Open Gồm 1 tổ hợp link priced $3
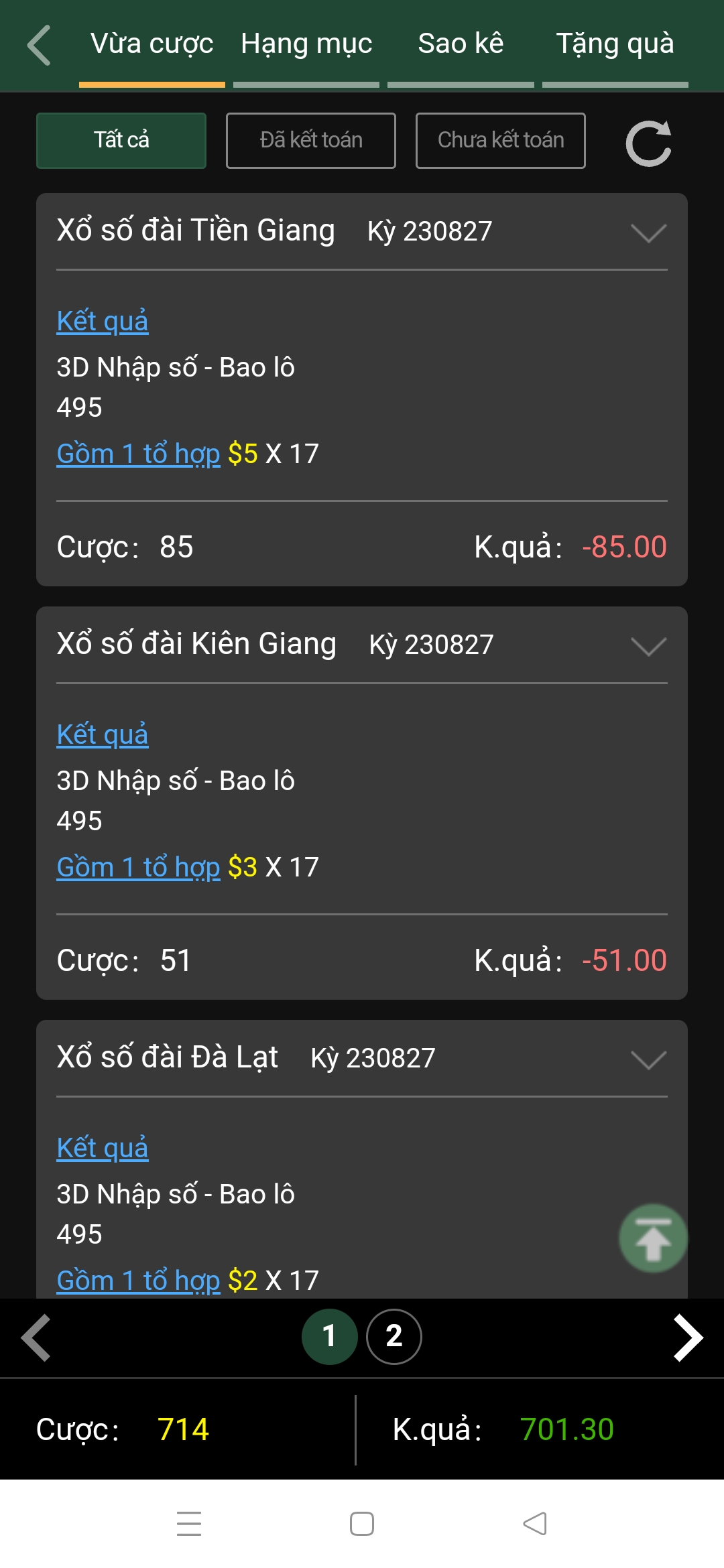This screenshot has height=1568, width=724. coord(139,867)
